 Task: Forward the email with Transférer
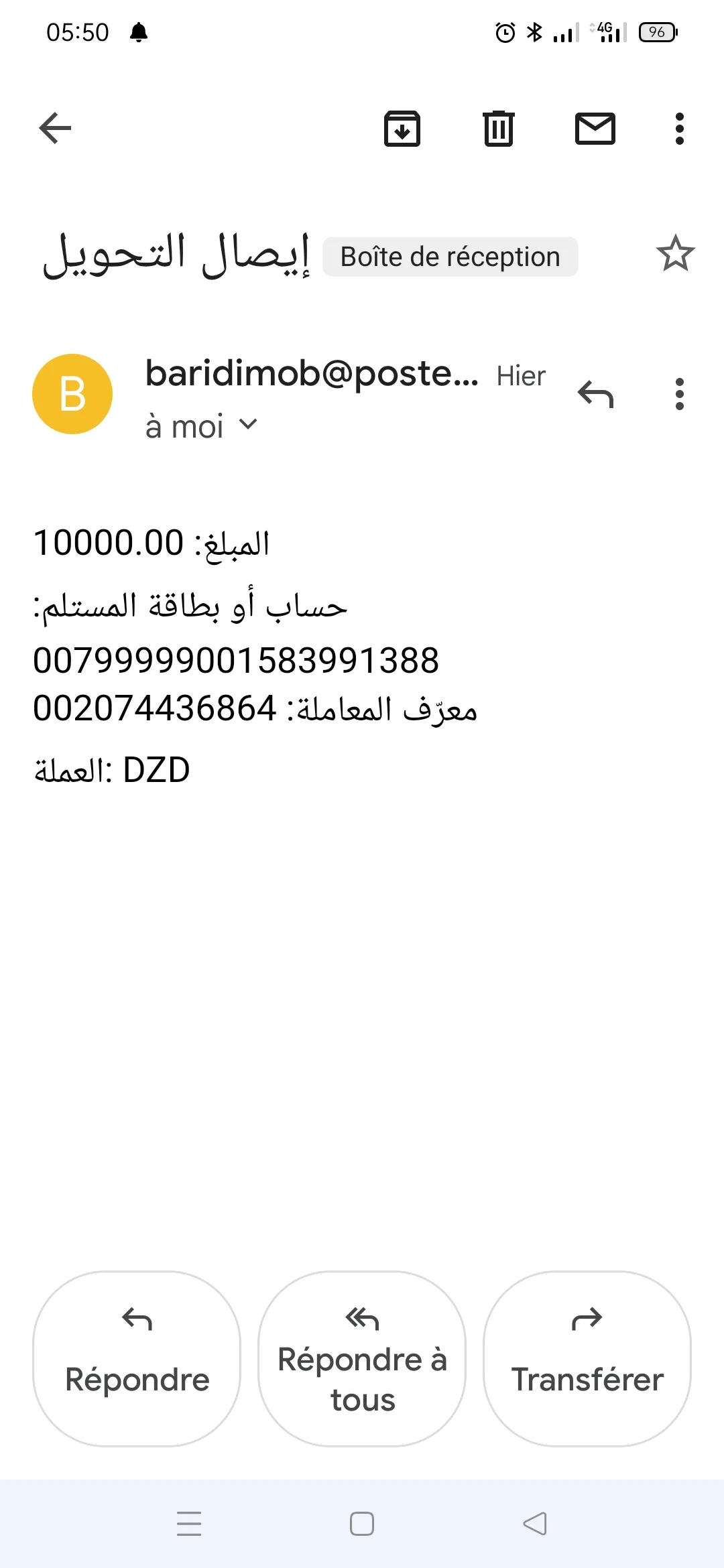click(x=587, y=1358)
